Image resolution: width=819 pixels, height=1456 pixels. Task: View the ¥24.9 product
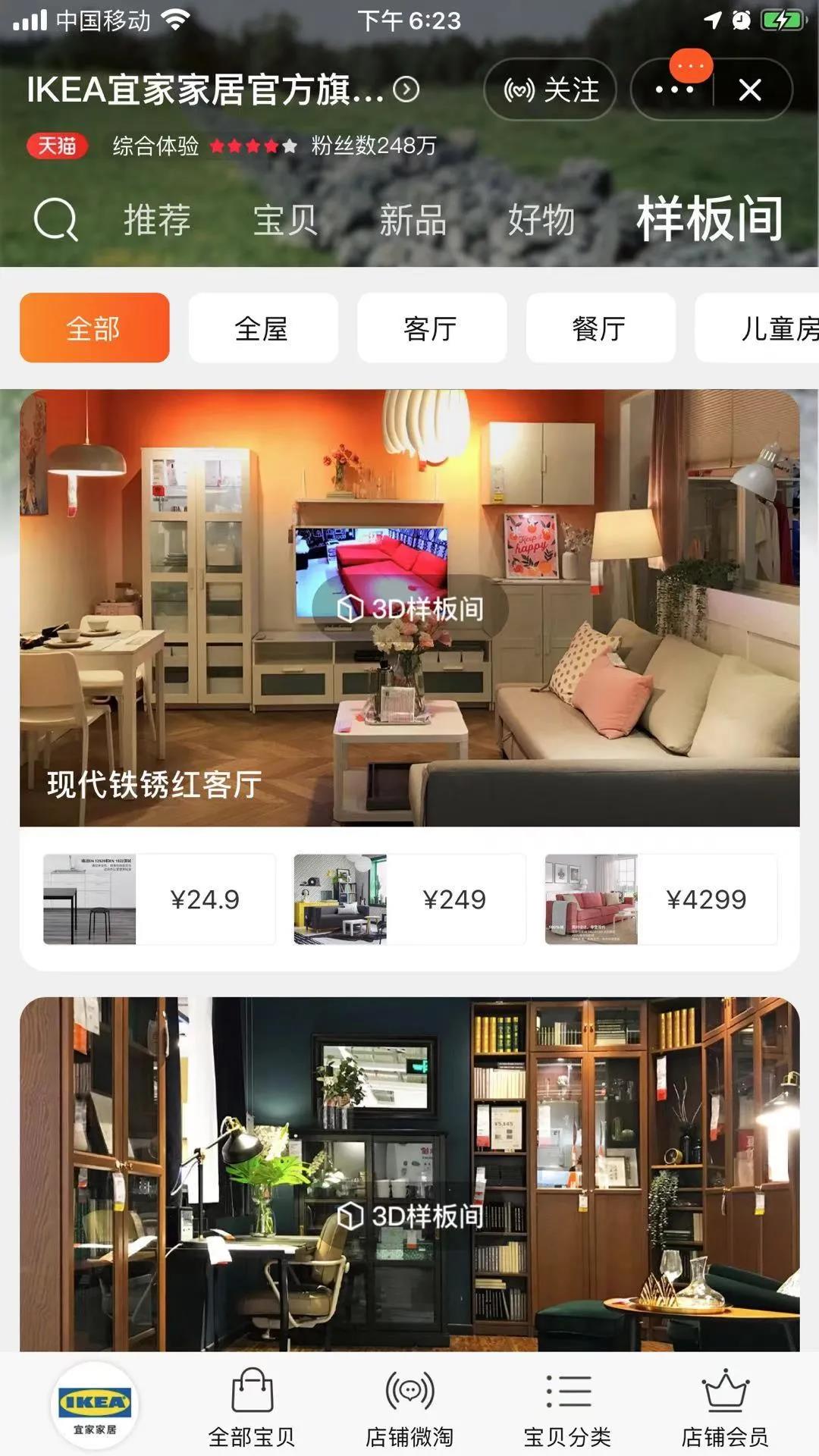coord(159,899)
